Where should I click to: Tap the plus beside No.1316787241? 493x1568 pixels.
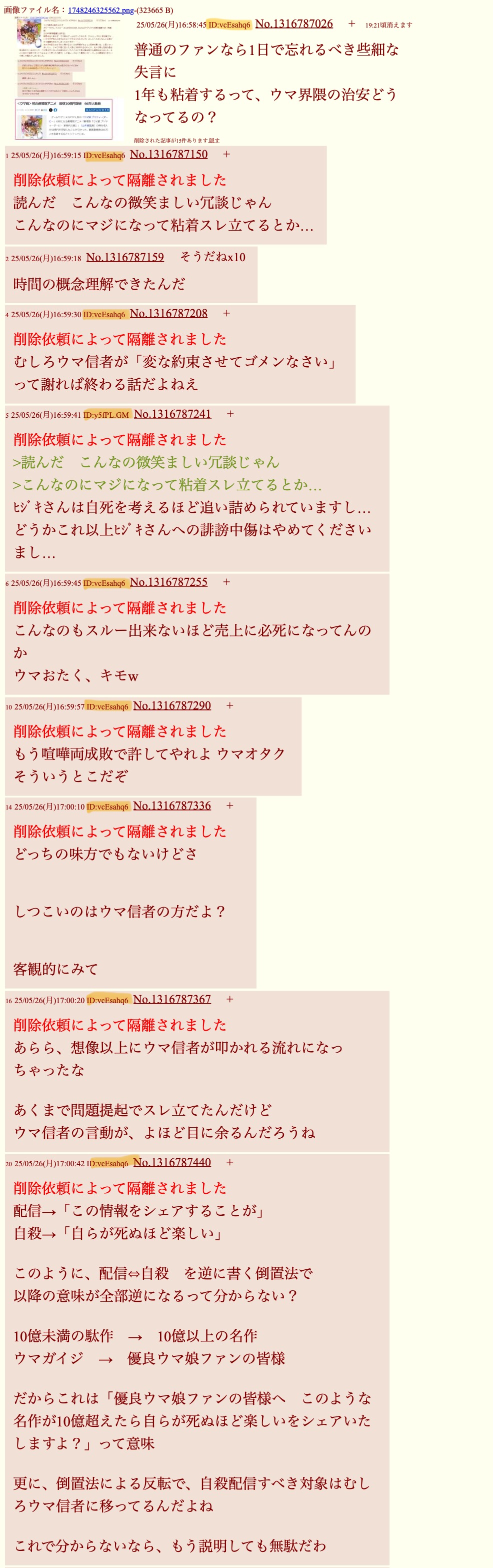pyautogui.click(x=230, y=414)
